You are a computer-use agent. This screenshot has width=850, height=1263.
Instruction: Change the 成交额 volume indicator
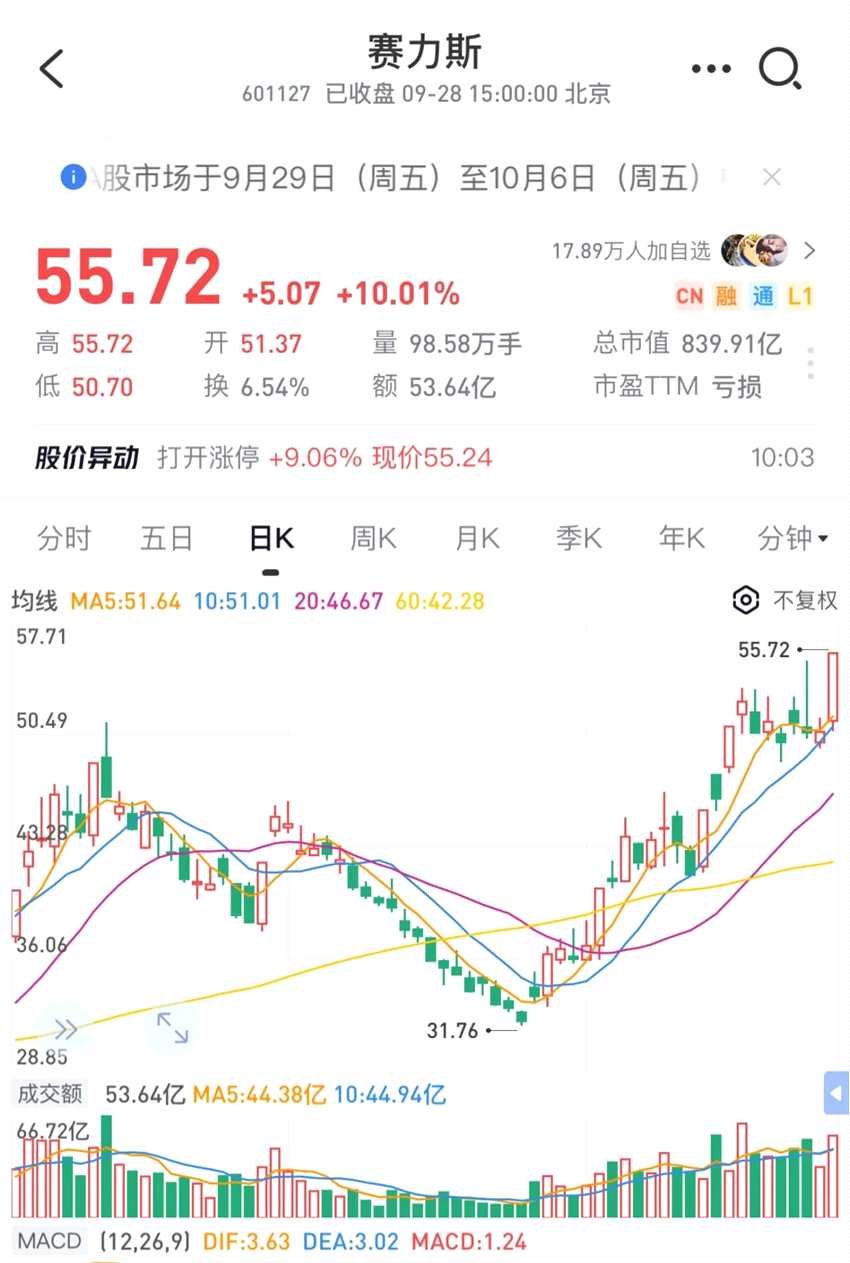coord(49,1094)
